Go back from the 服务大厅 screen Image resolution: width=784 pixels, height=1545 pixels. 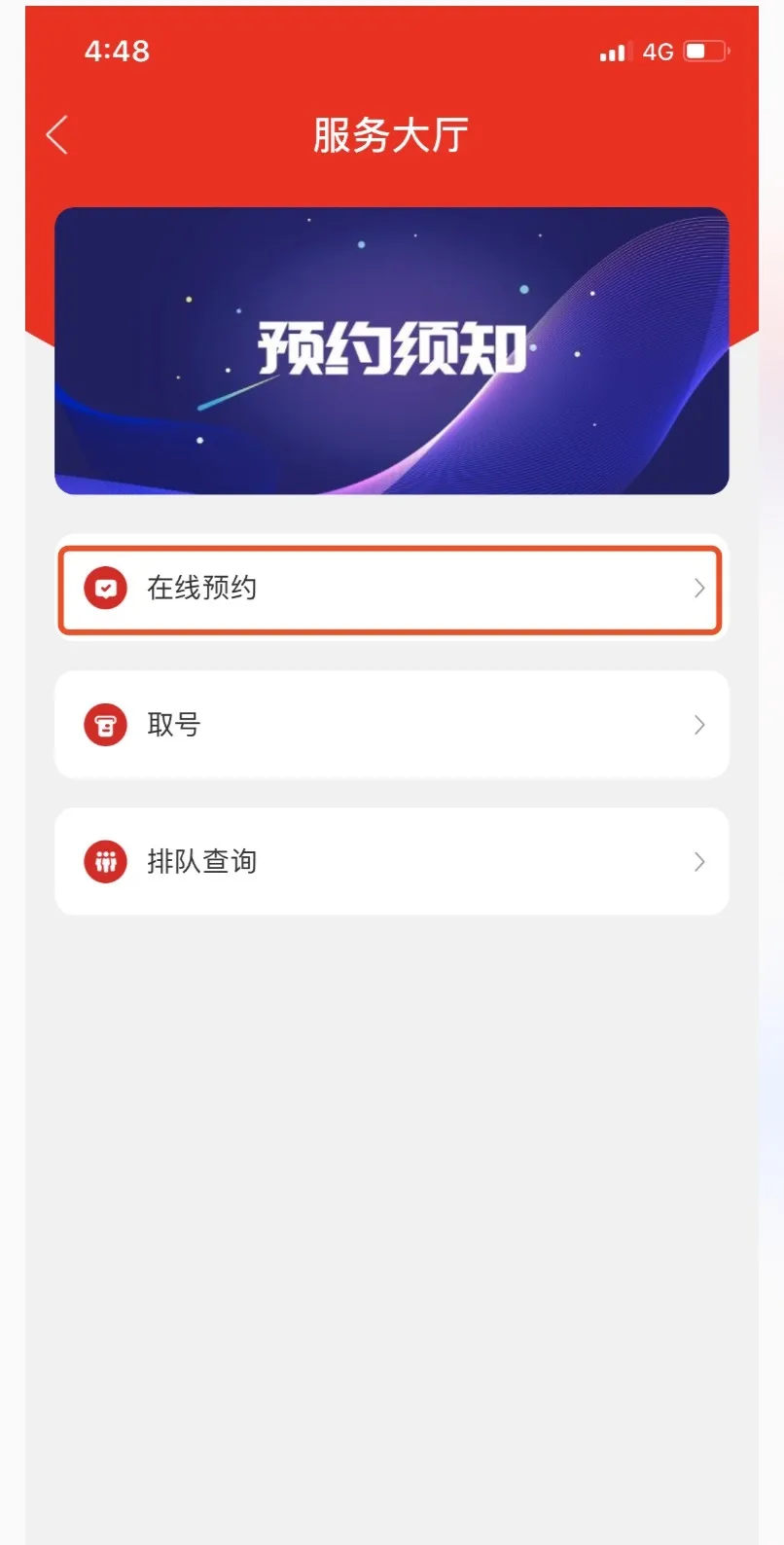pyautogui.click(x=57, y=135)
